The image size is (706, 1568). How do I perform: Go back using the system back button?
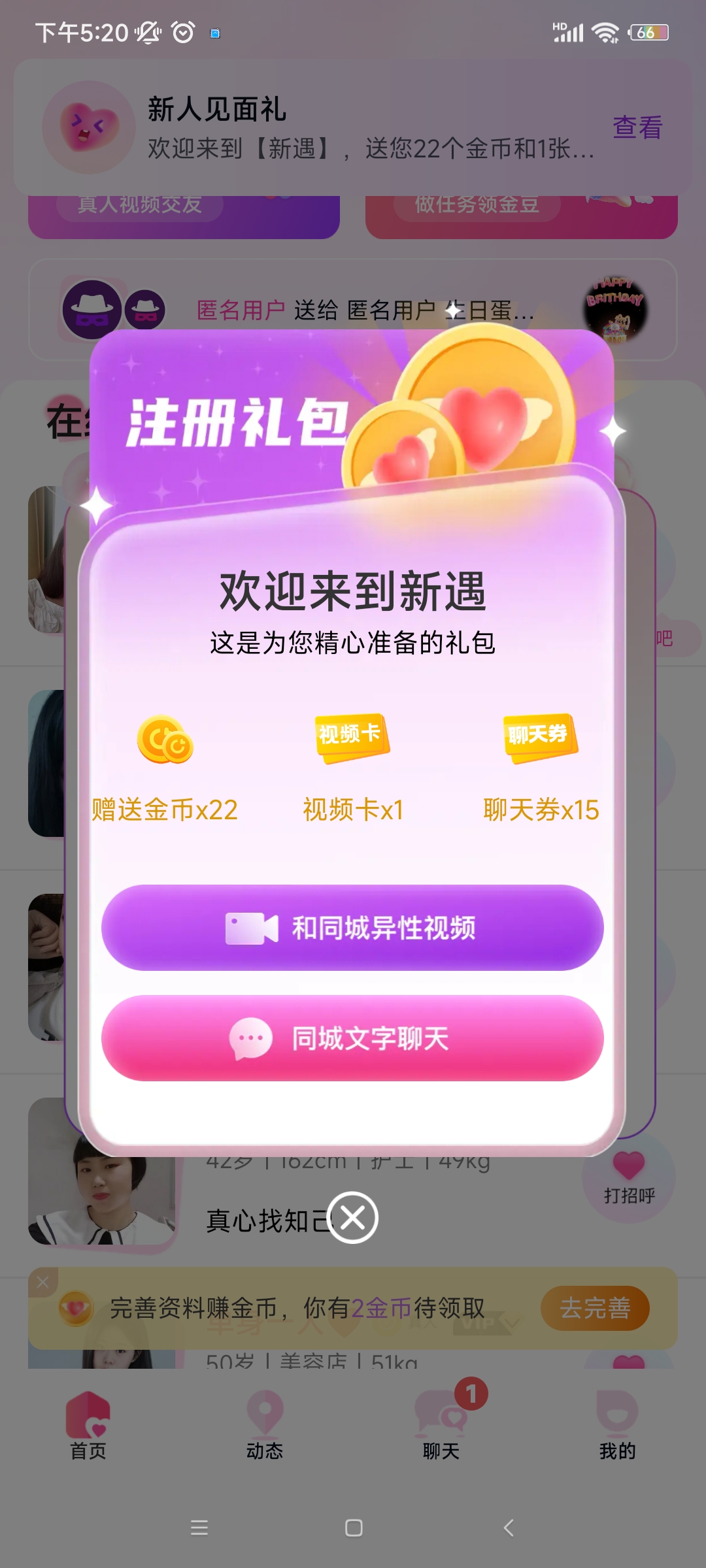tap(509, 1527)
